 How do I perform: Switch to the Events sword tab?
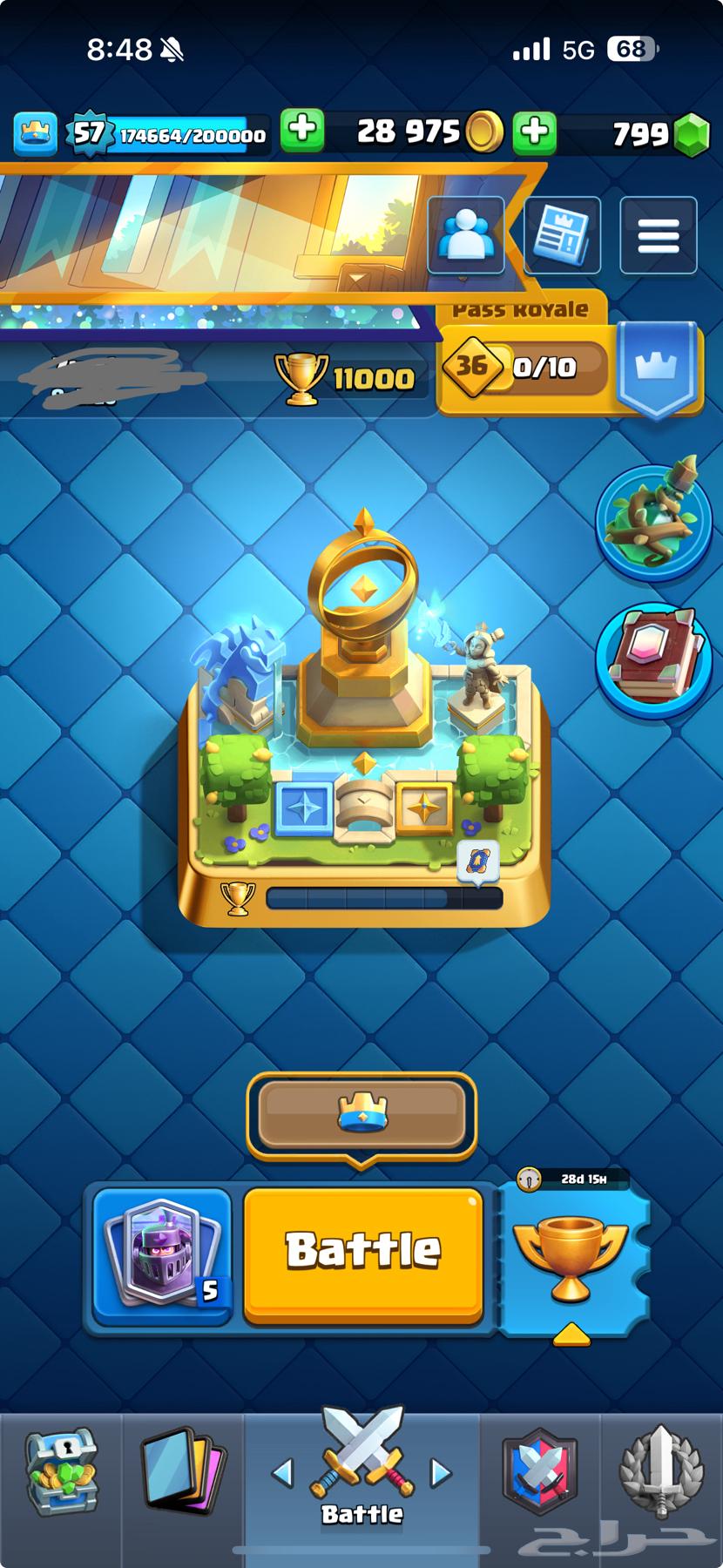point(661,1474)
